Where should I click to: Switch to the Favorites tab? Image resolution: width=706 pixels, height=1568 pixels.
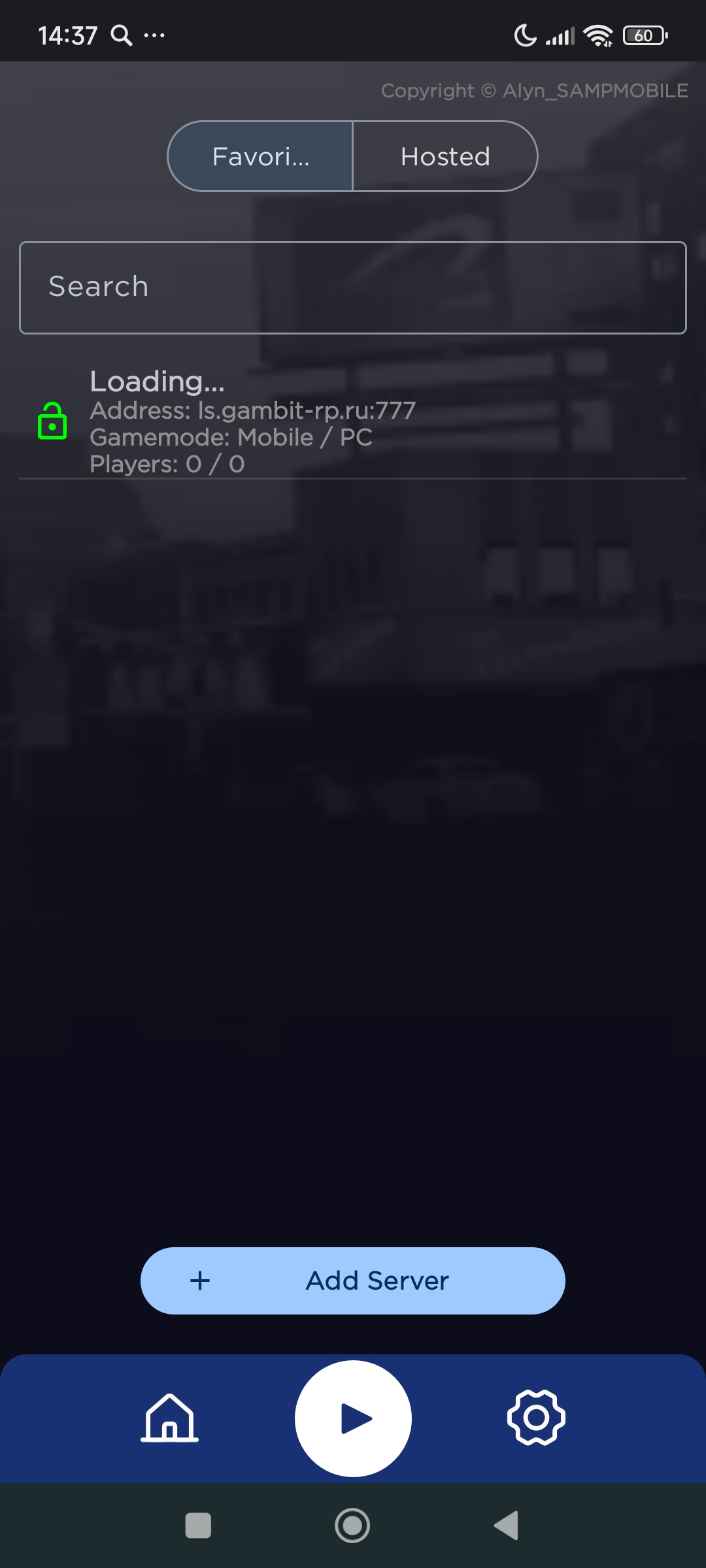[x=260, y=156]
